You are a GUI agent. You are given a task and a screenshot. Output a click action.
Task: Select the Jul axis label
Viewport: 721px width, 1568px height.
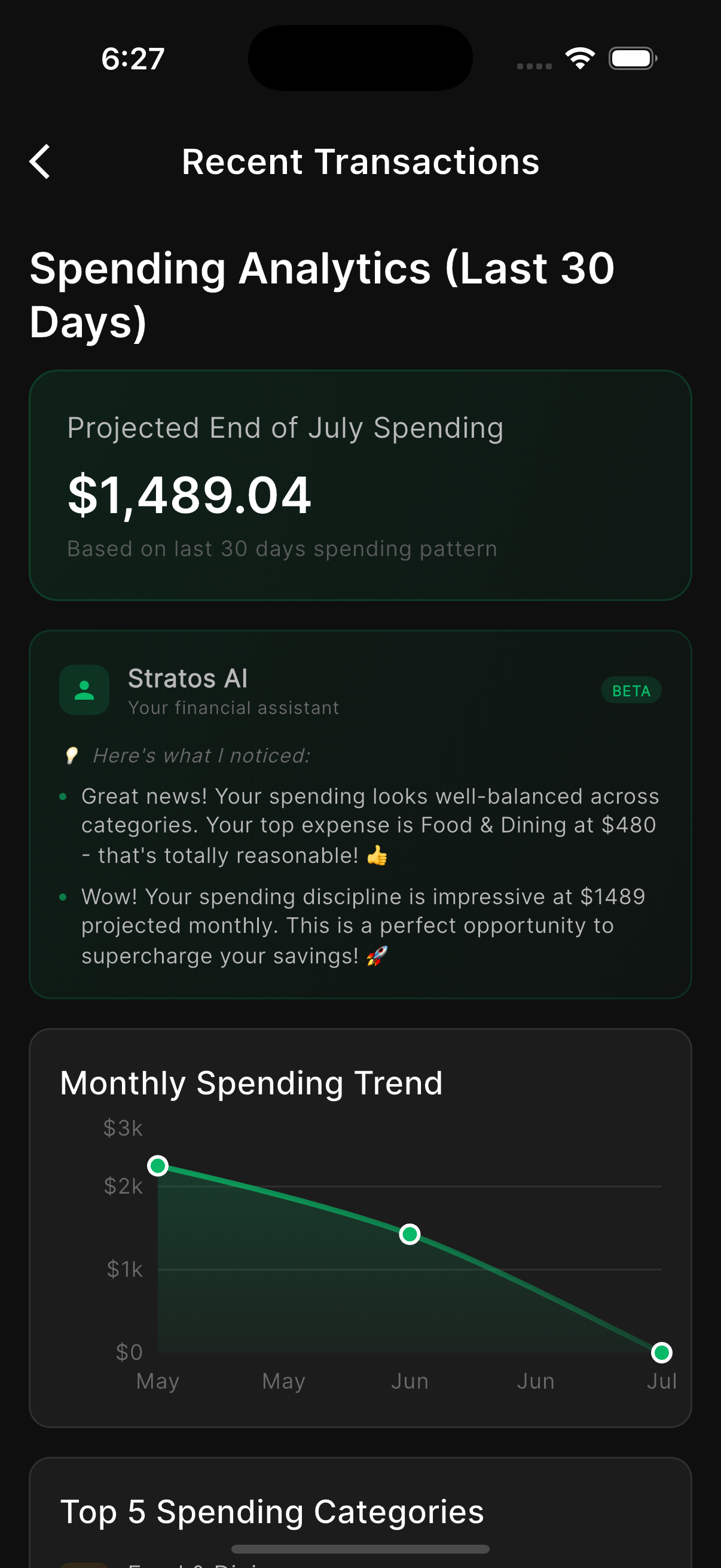click(661, 1381)
